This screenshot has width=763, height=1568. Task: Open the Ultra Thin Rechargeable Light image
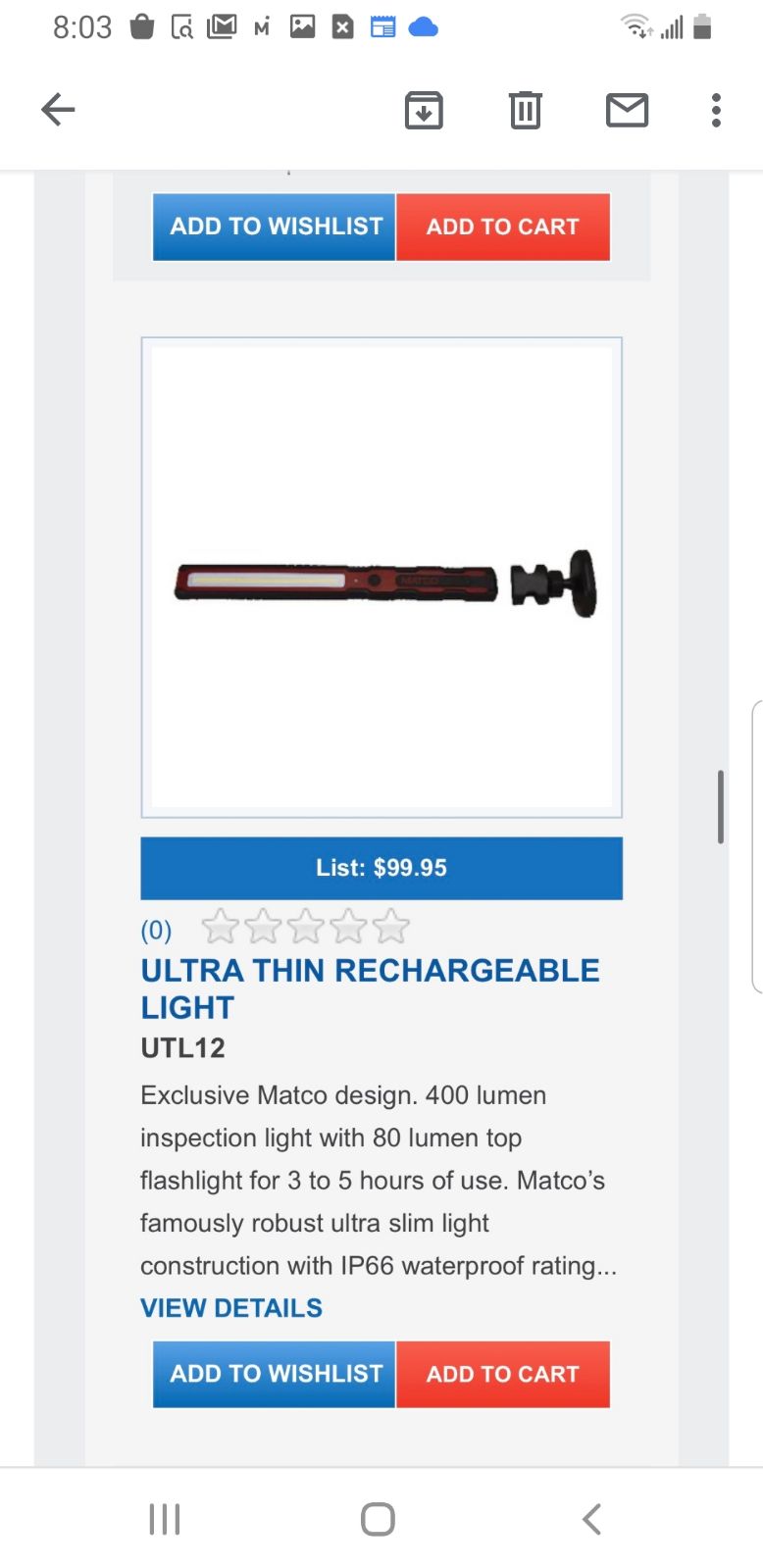[x=381, y=578]
